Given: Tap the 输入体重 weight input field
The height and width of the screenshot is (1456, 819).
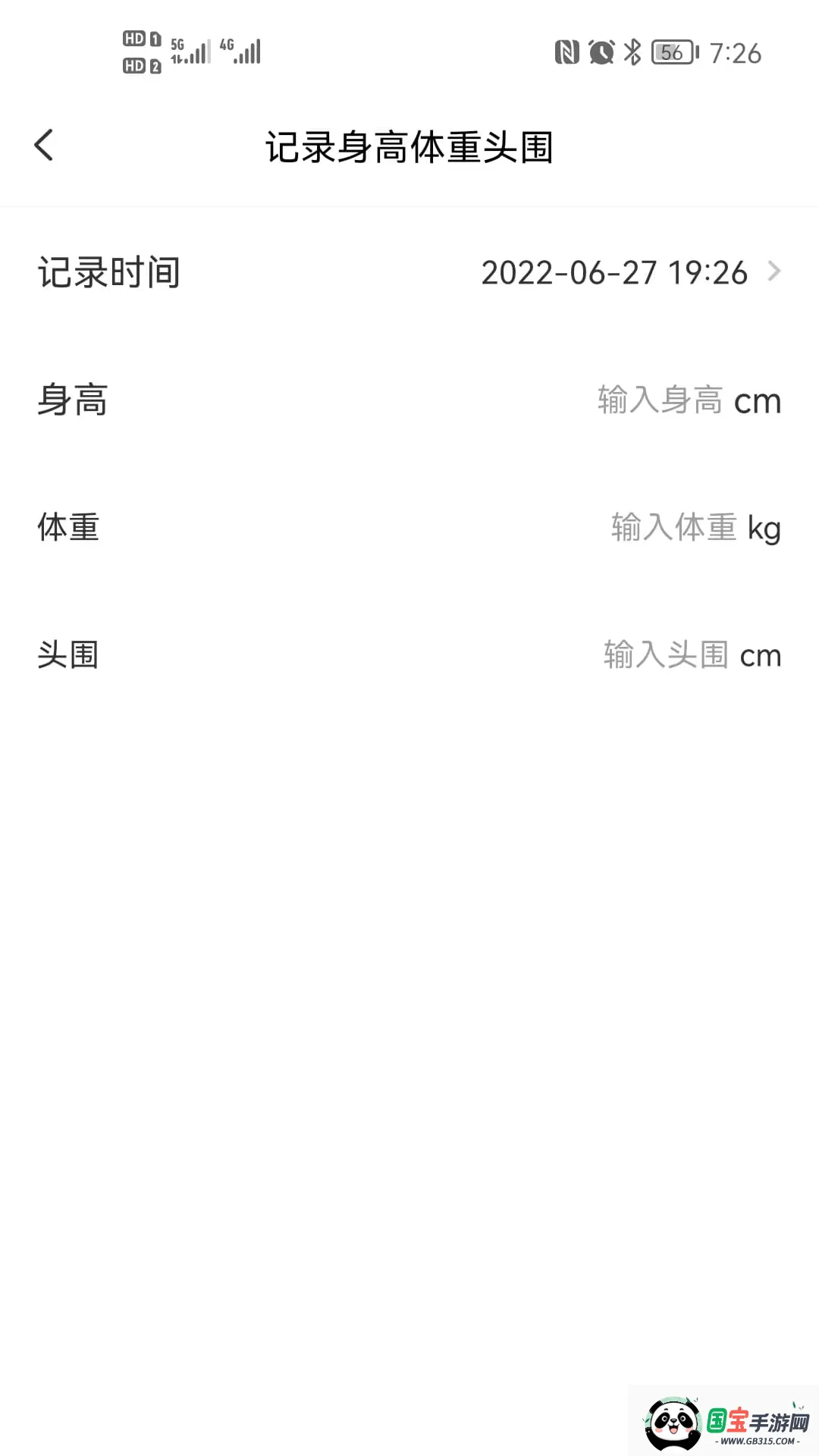Looking at the screenshot, I should pyautogui.click(x=672, y=529).
